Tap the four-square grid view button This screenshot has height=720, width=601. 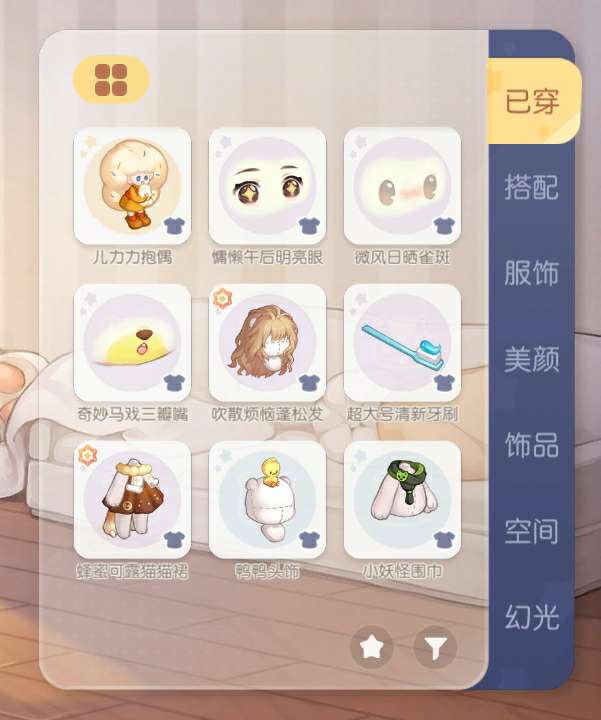(x=111, y=80)
